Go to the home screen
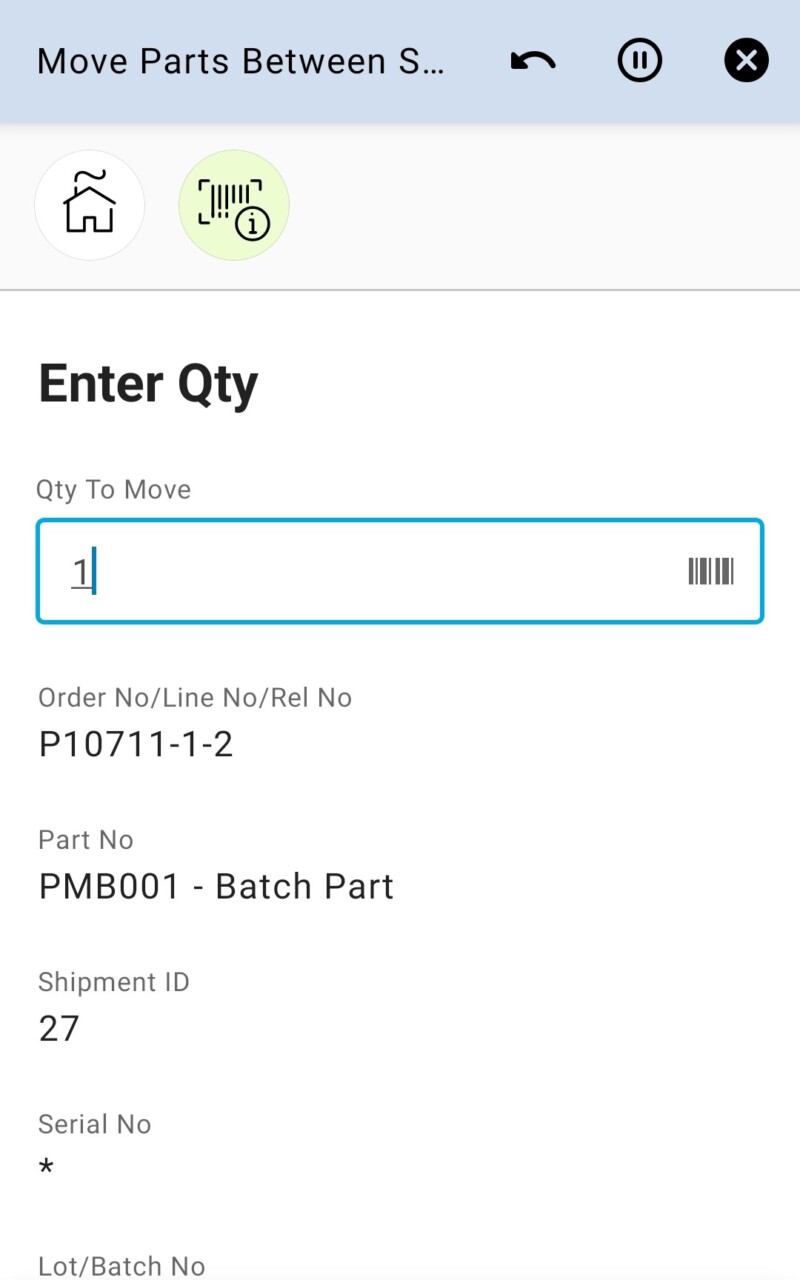 click(x=90, y=205)
